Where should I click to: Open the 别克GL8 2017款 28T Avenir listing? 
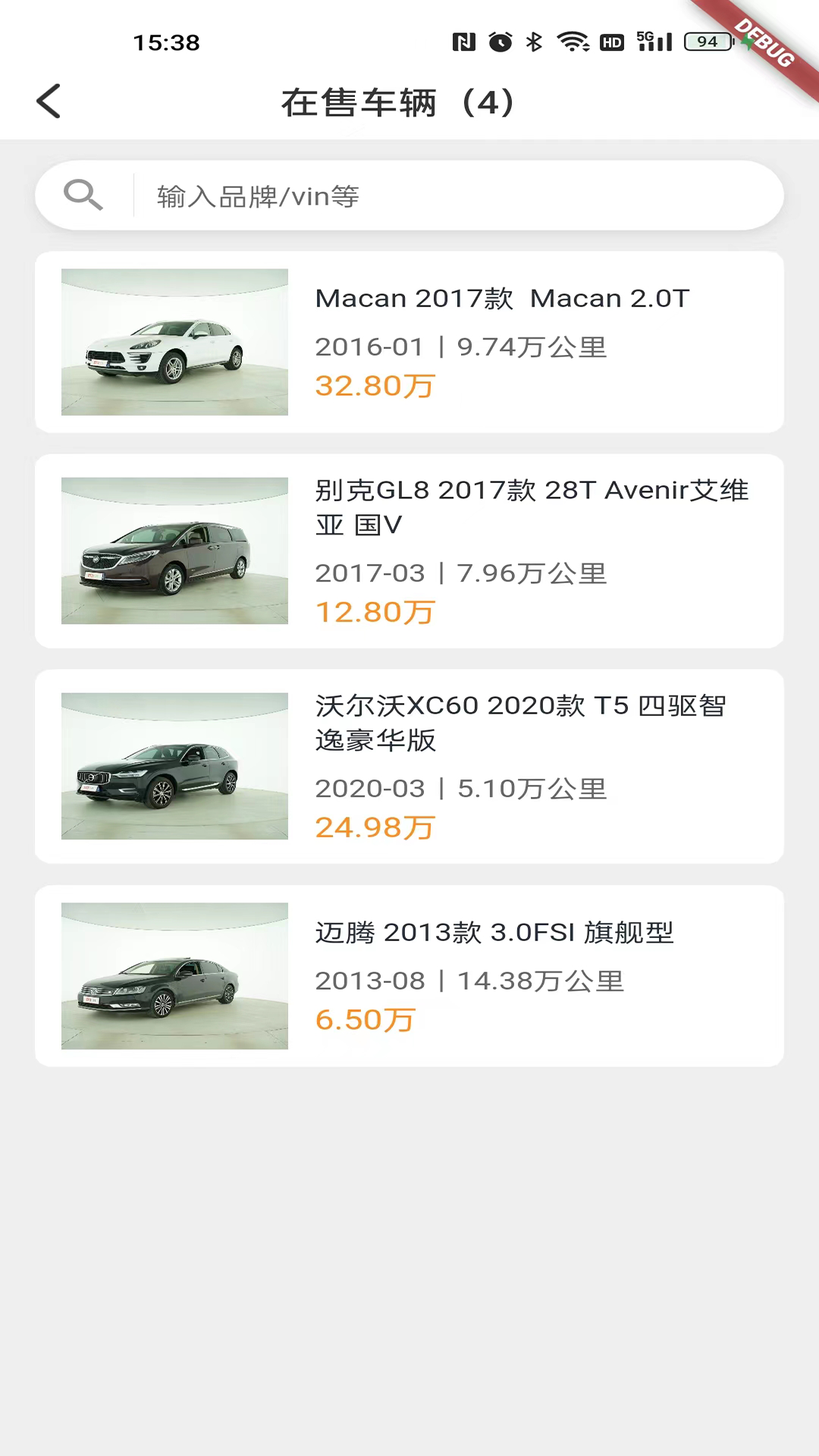(x=409, y=551)
